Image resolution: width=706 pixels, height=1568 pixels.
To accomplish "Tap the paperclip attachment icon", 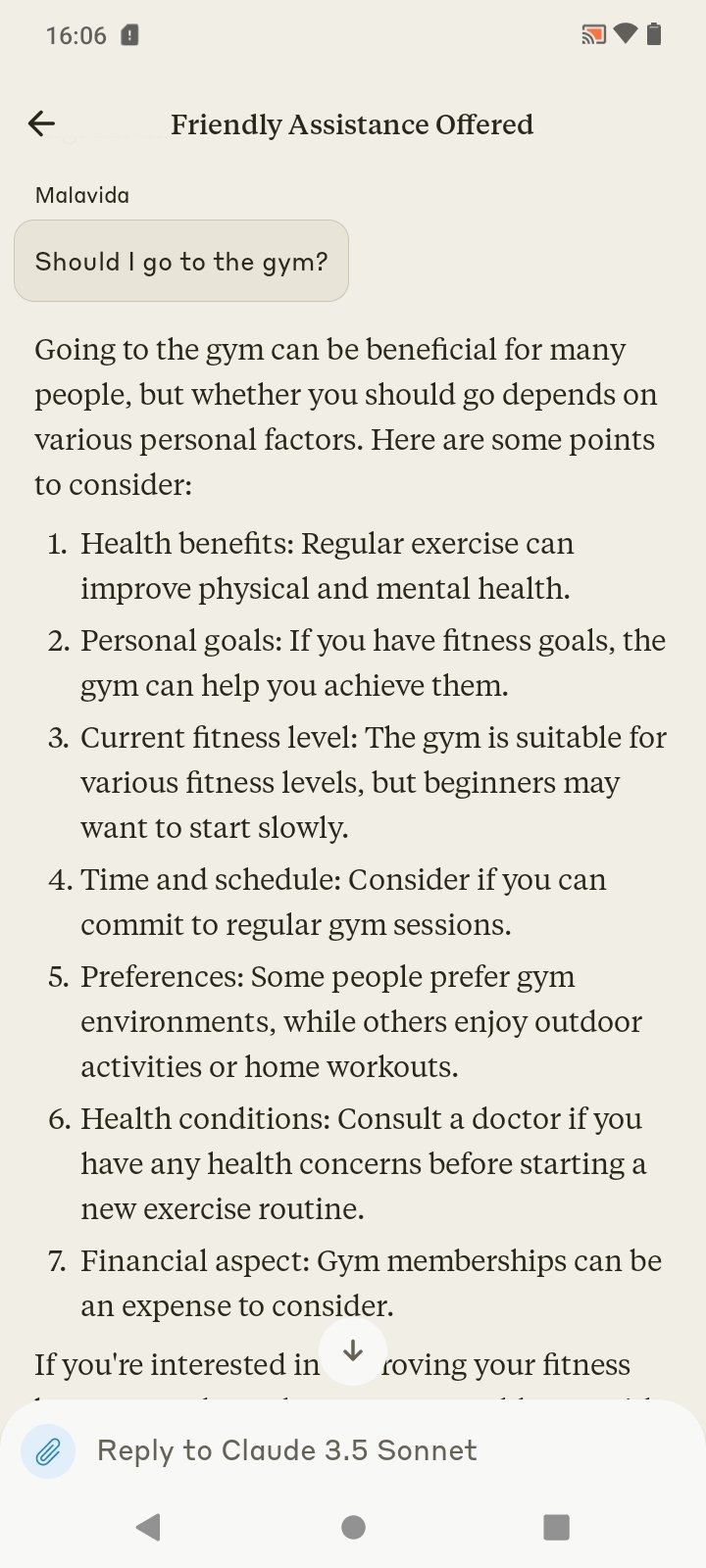I will [48, 1451].
